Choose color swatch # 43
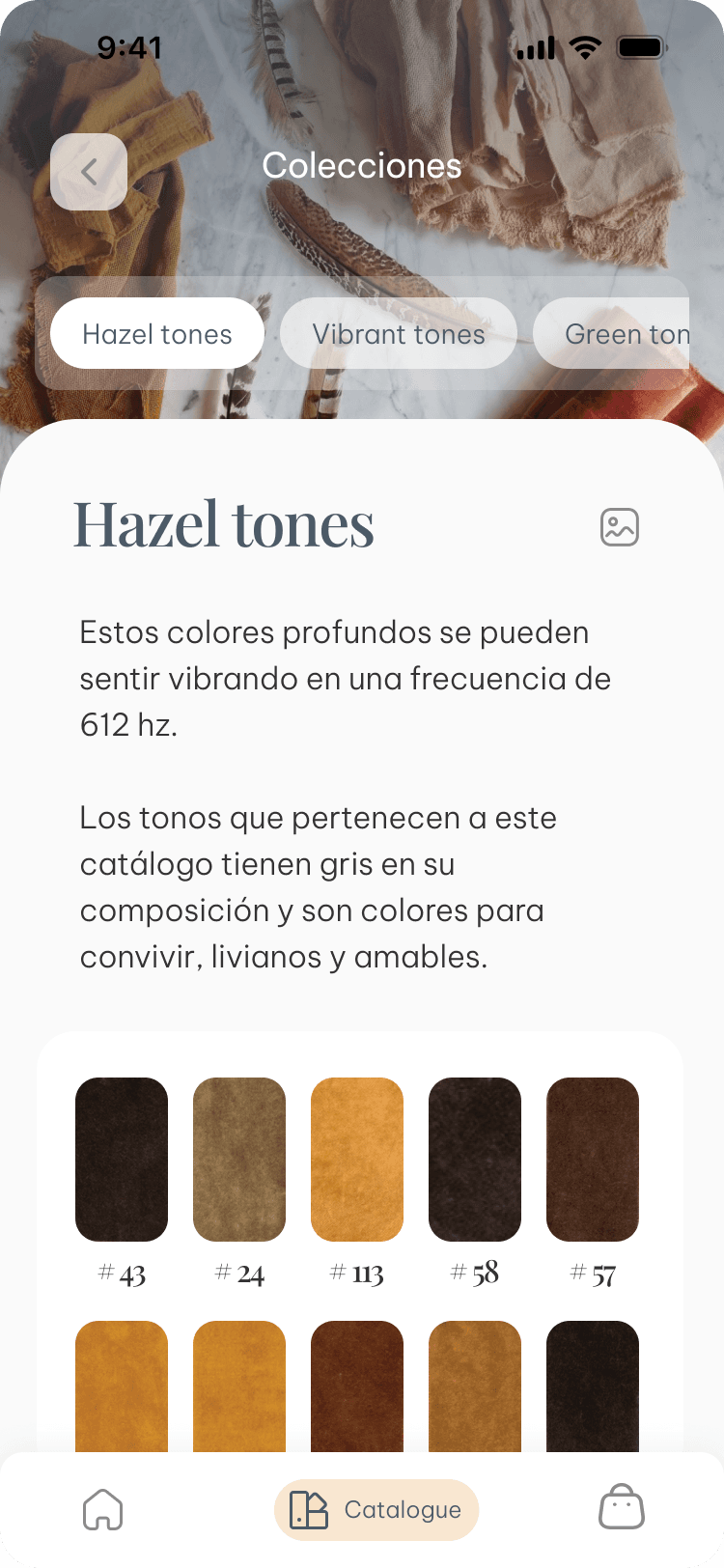 [x=122, y=1160]
